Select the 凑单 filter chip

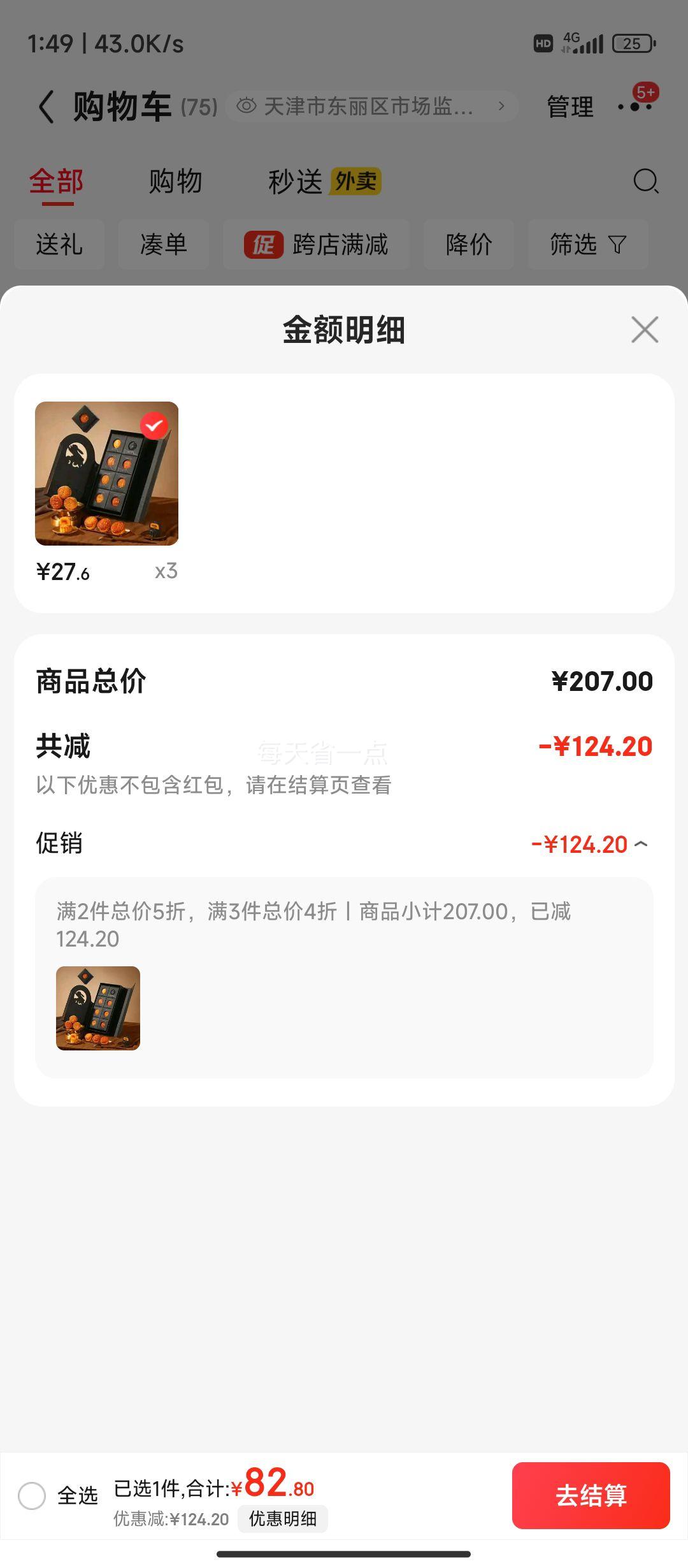pos(164,244)
